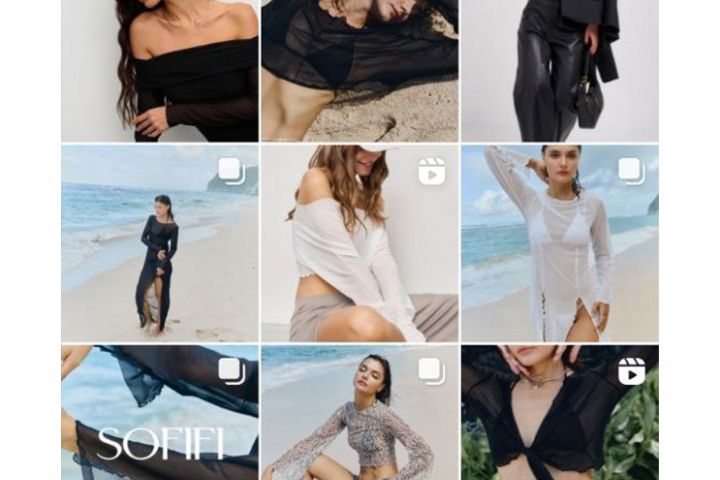Open the black sheer top on sand post

[x=360, y=70]
